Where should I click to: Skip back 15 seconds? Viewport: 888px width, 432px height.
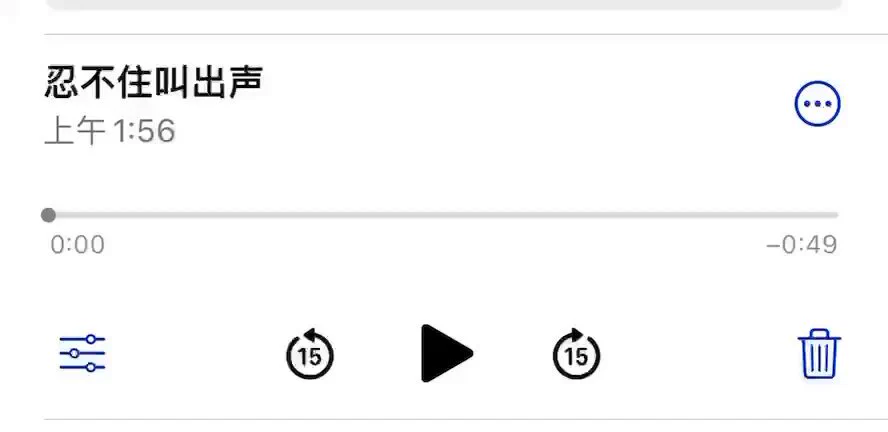(x=310, y=353)
